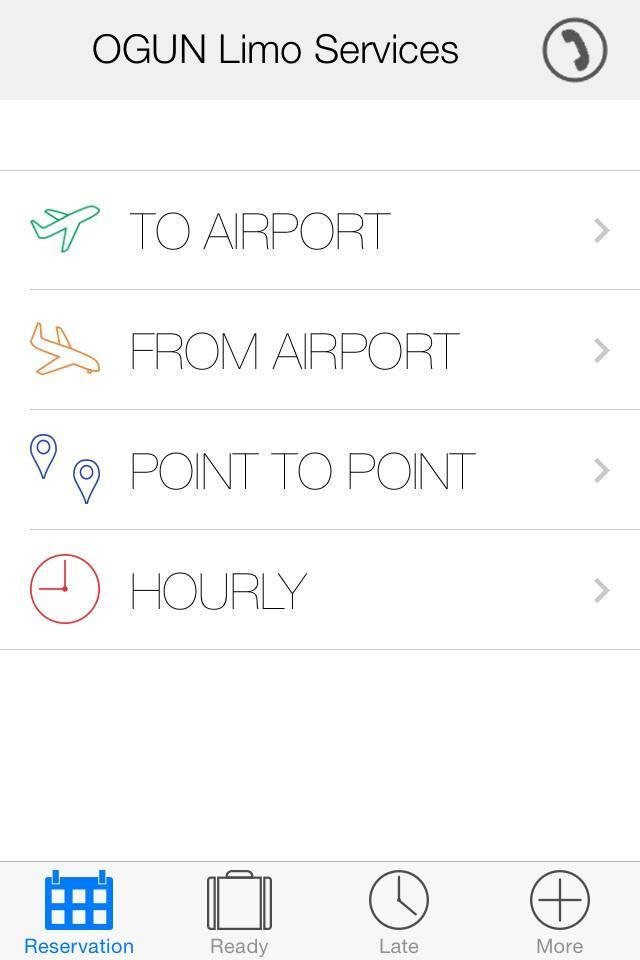
Task: Open the HOURLY reservation option
Action: 320,591
